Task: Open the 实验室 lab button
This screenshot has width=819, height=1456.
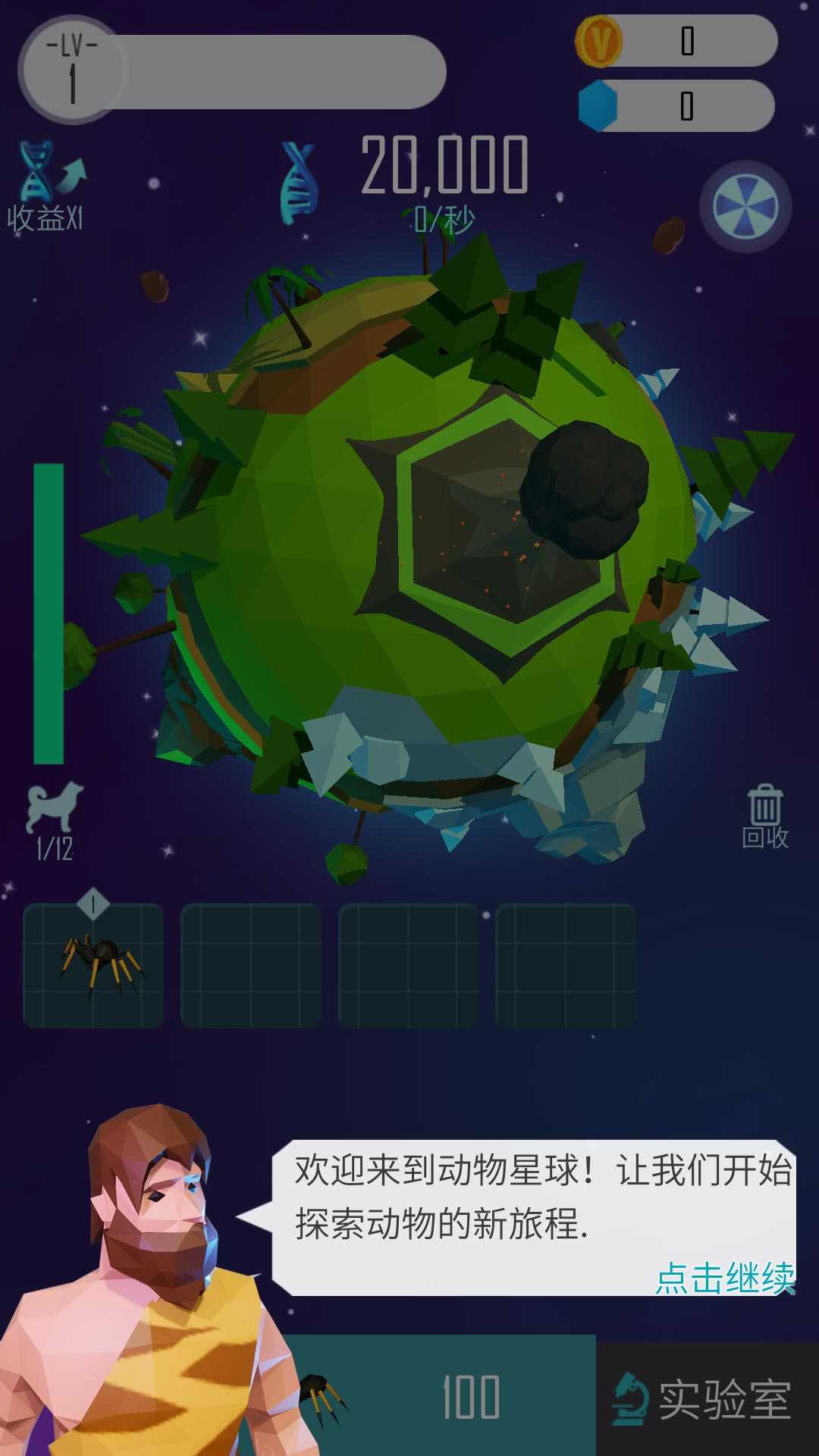Action: (x=705, y=1399)
